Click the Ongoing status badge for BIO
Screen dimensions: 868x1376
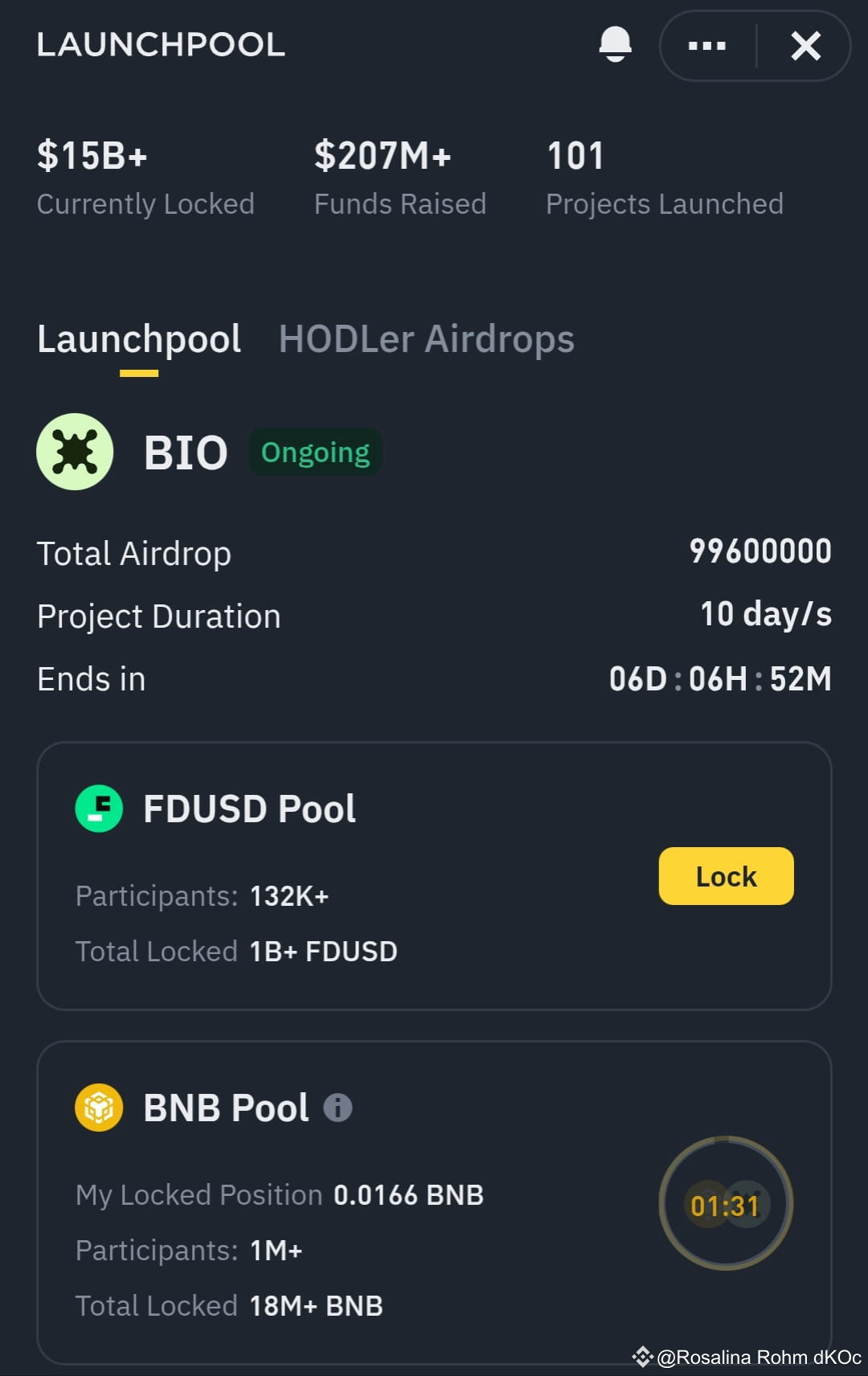314,452
